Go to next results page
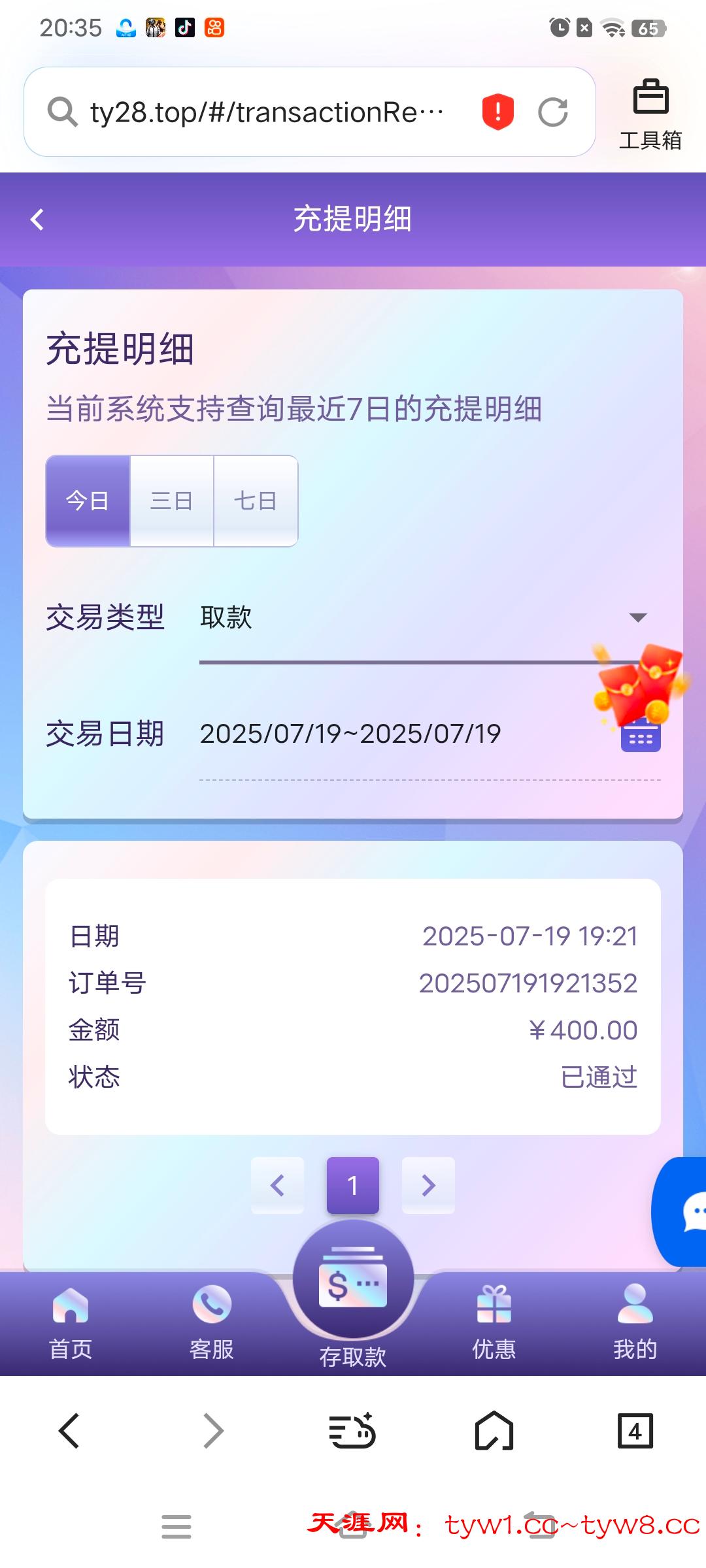The width and height of the screenshot is (706, 1568). 428,1185
